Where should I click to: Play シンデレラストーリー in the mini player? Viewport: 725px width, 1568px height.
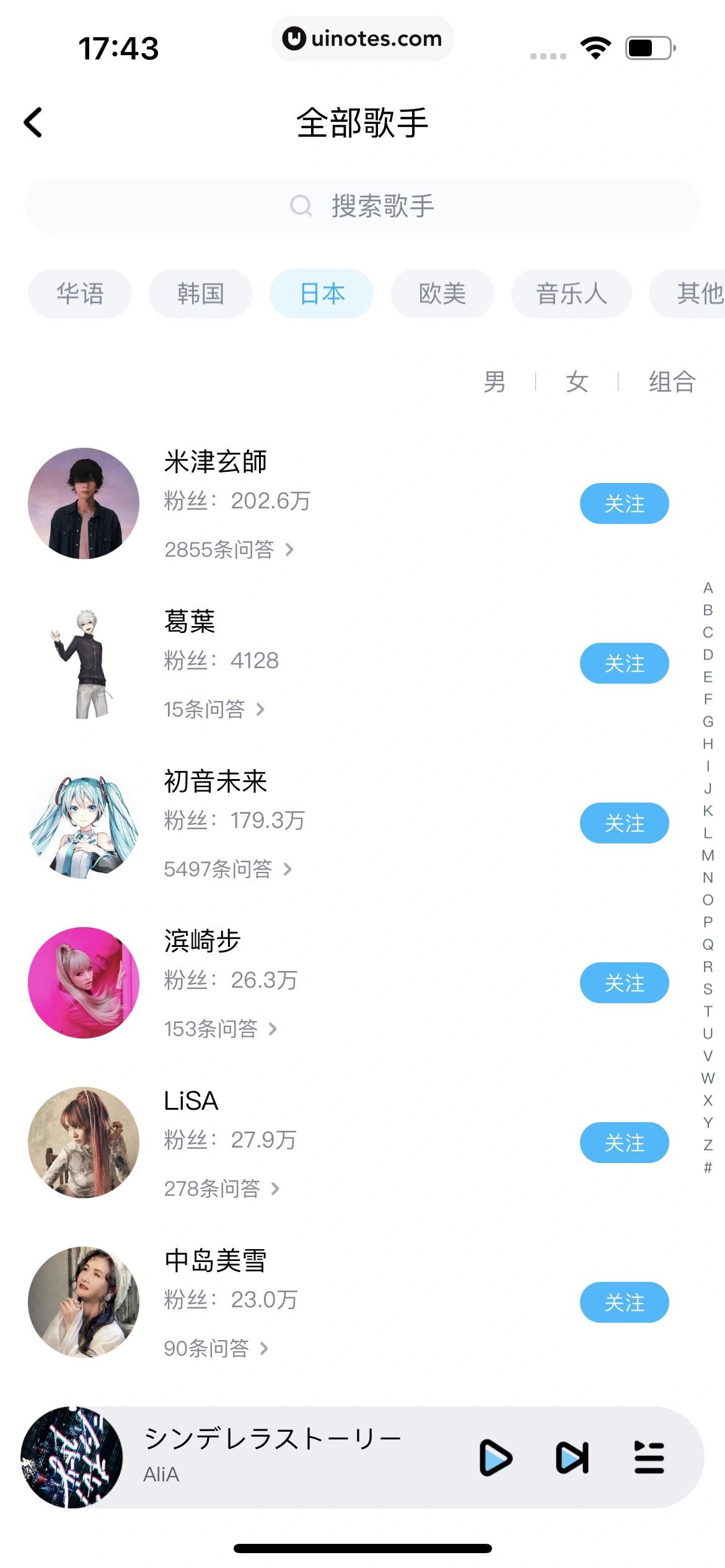point(496,1458)
